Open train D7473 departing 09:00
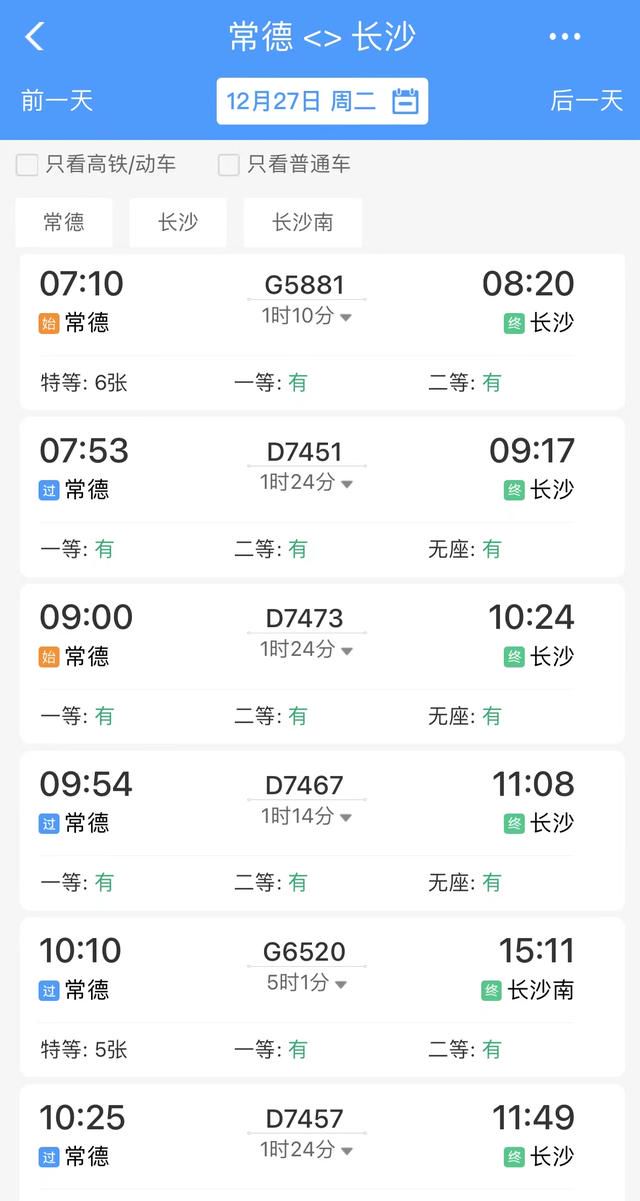 [322, 664]
